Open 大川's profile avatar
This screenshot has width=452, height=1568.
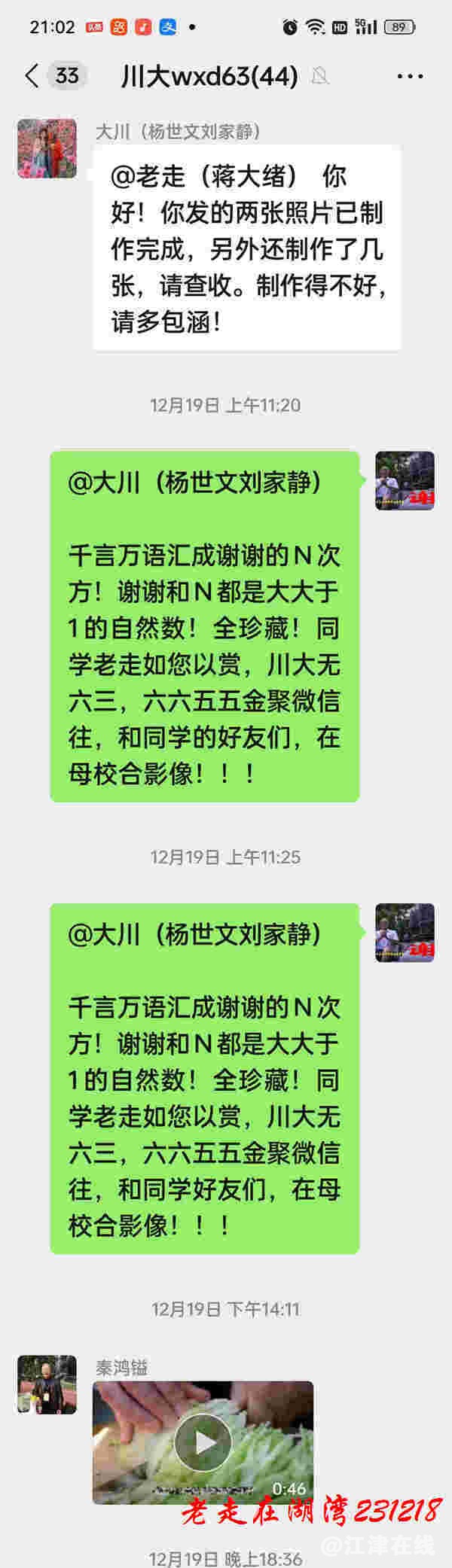[x=47, y=148]
